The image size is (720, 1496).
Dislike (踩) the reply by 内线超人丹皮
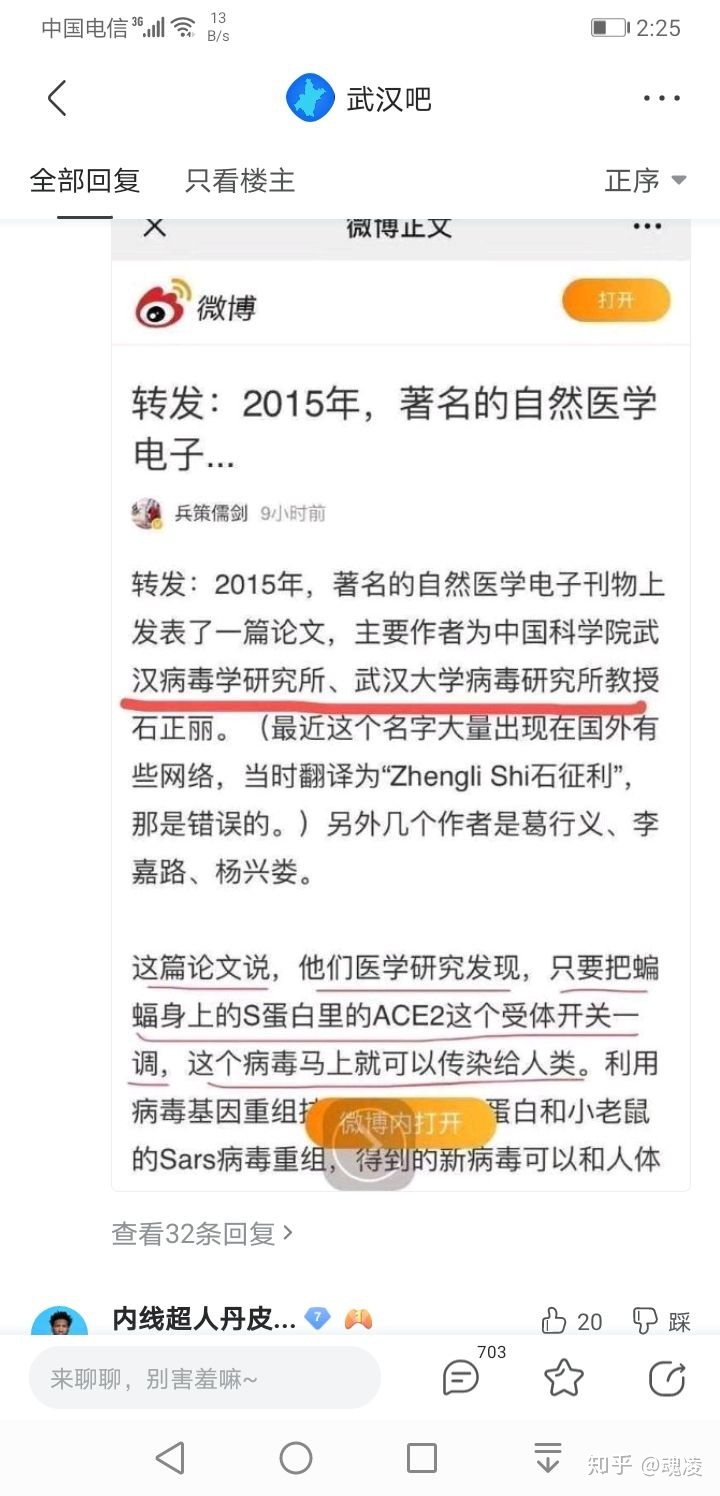[x=662, y=1321]
